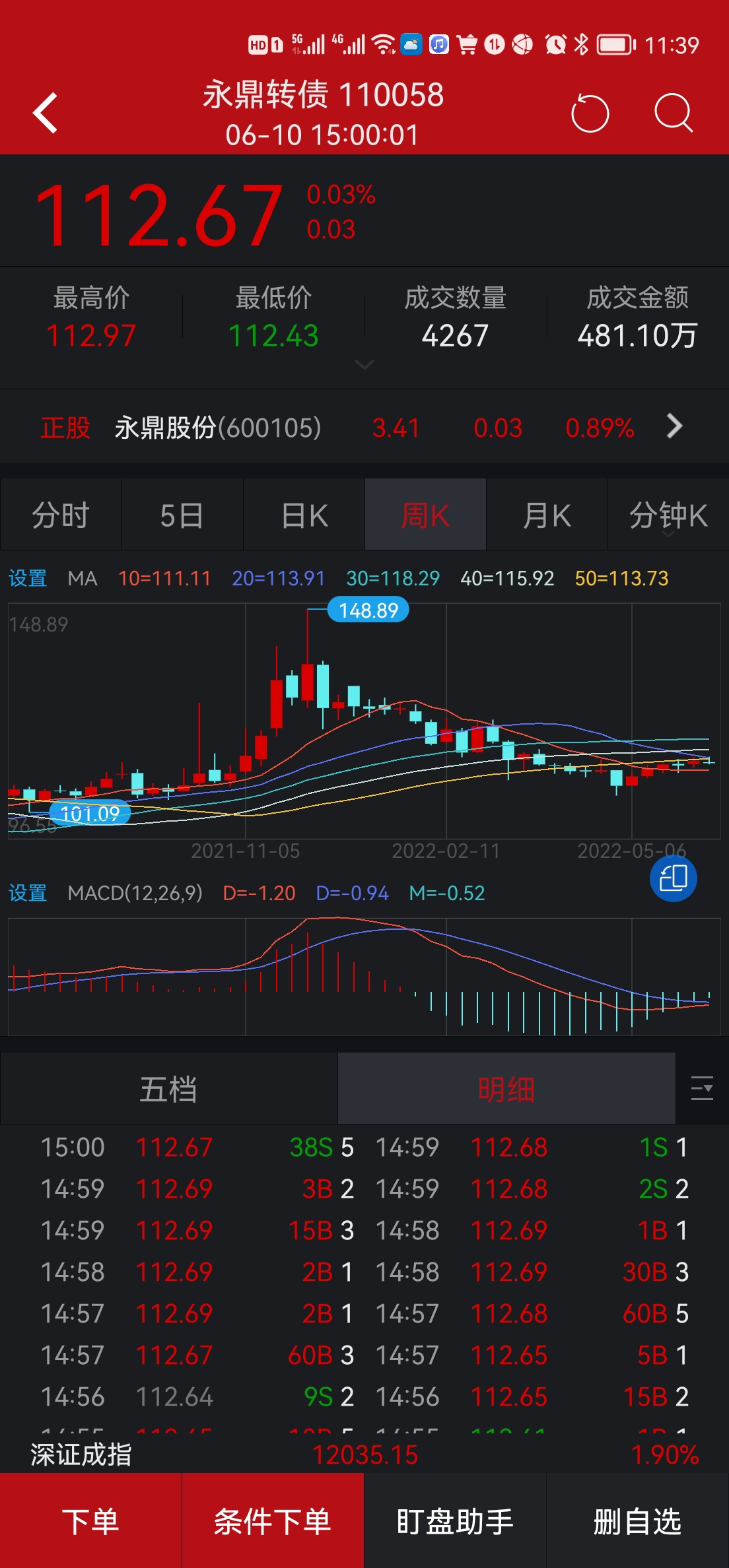Open MACD indicator 设置

click(x=28, y=893)
